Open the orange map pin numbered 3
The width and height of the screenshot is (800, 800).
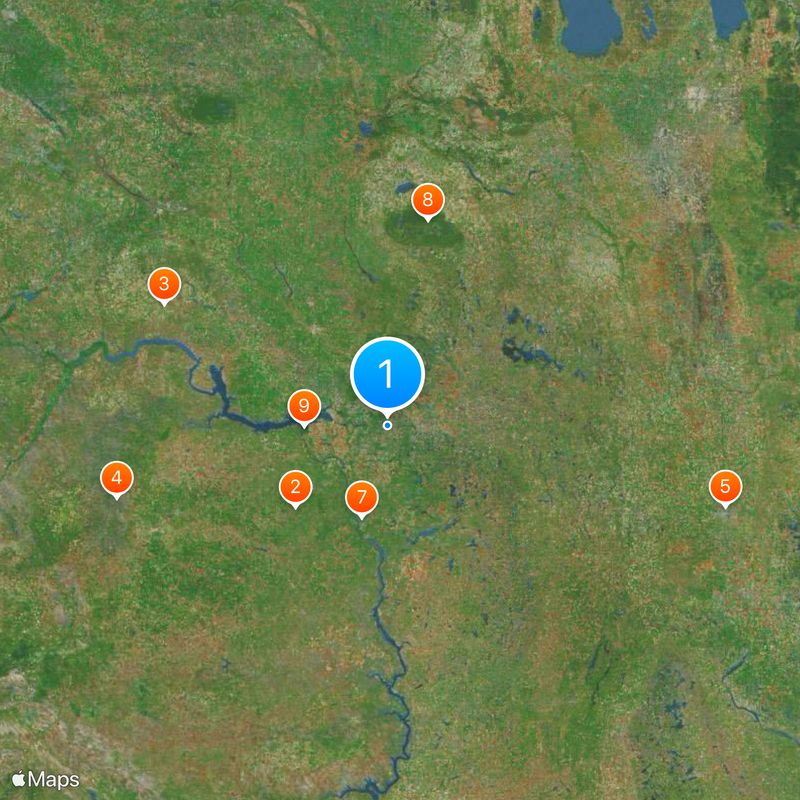pyautogui.click(x=164, y=284)
